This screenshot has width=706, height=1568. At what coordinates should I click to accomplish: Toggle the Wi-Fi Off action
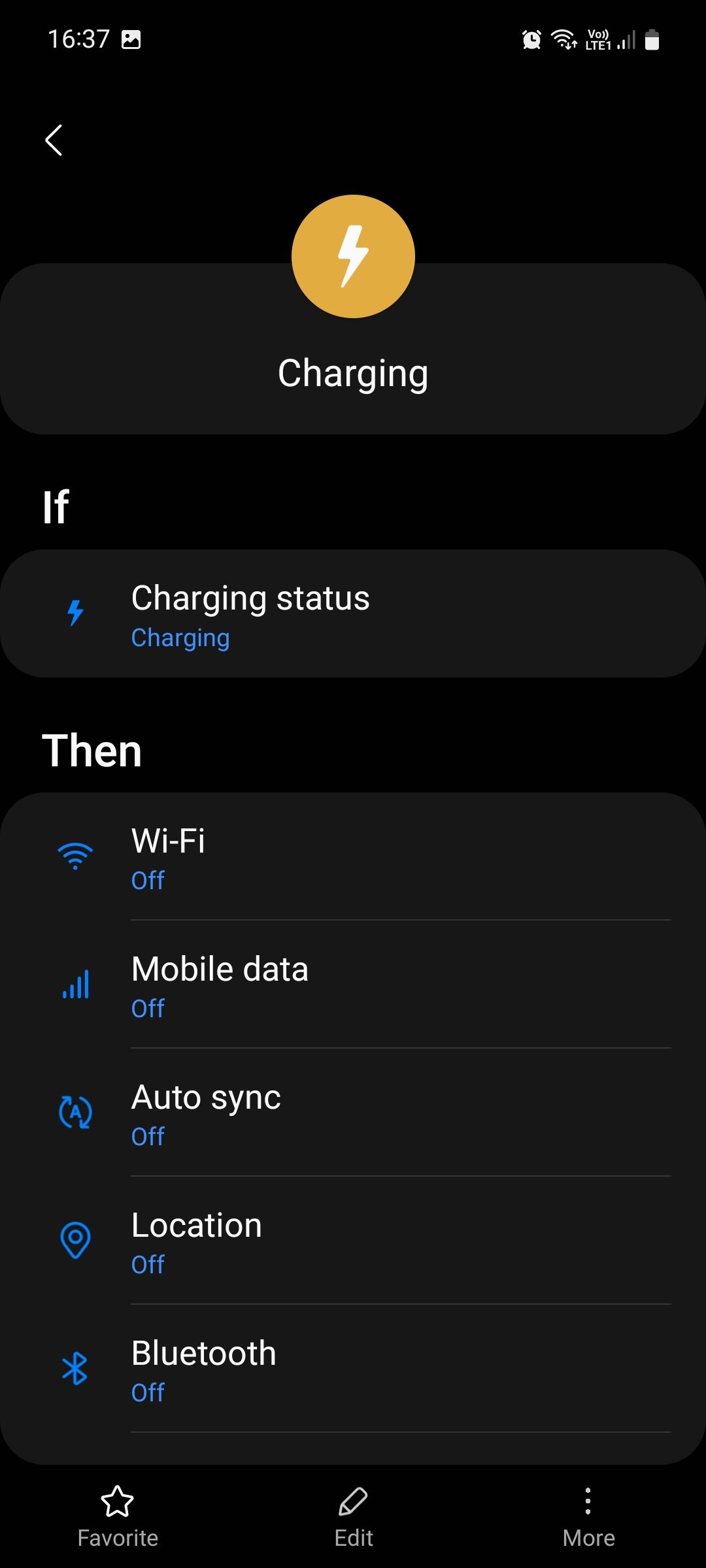point(353,858)
